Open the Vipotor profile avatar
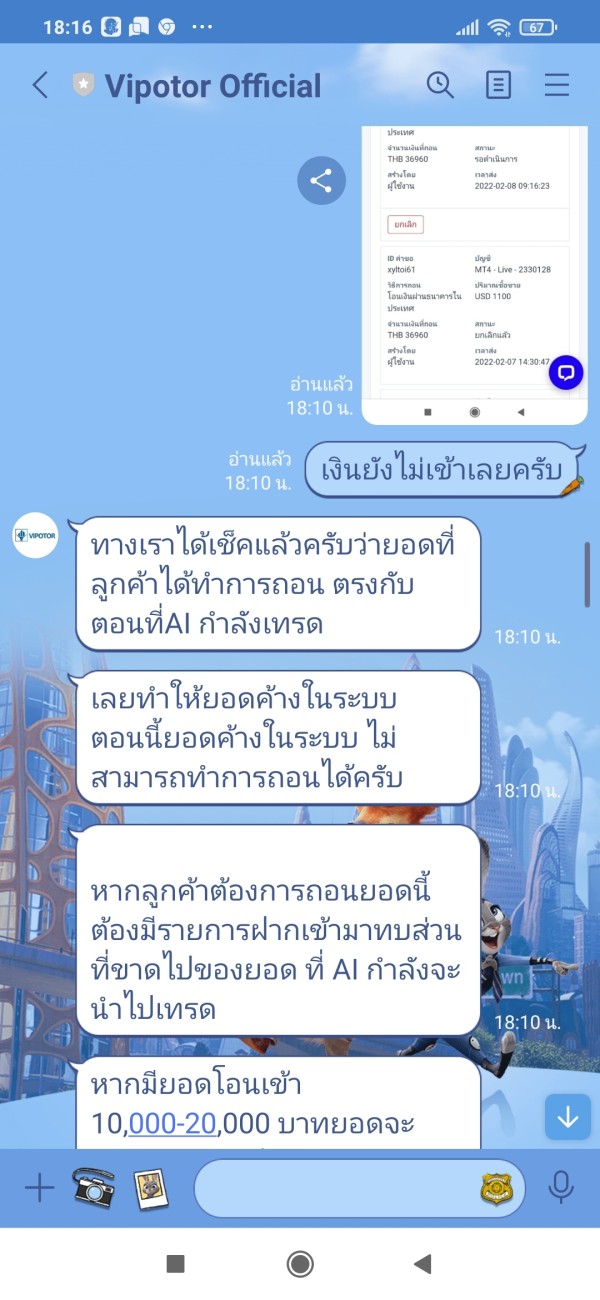Image resolution: width=600 pixels, height=1300 pixels. tap(36, 536)
